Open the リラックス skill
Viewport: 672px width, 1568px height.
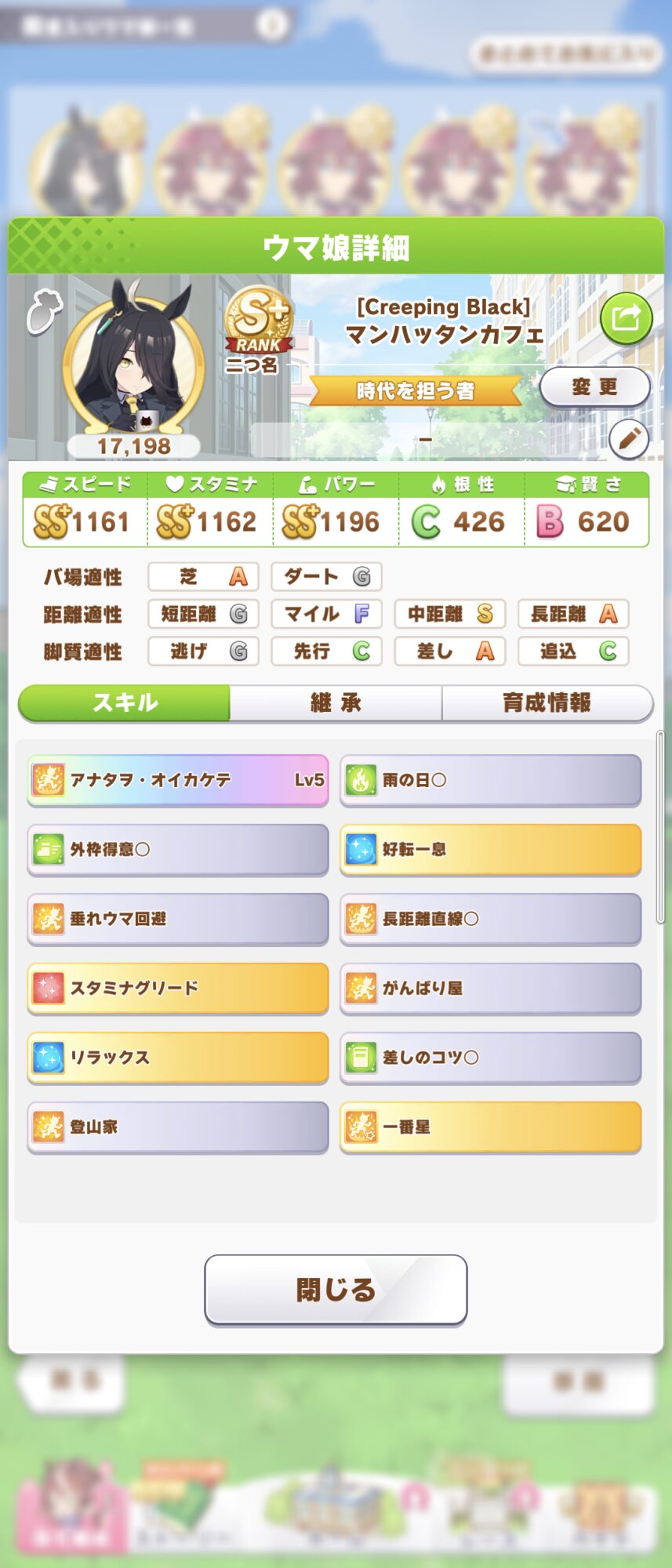pos(178,1058)
